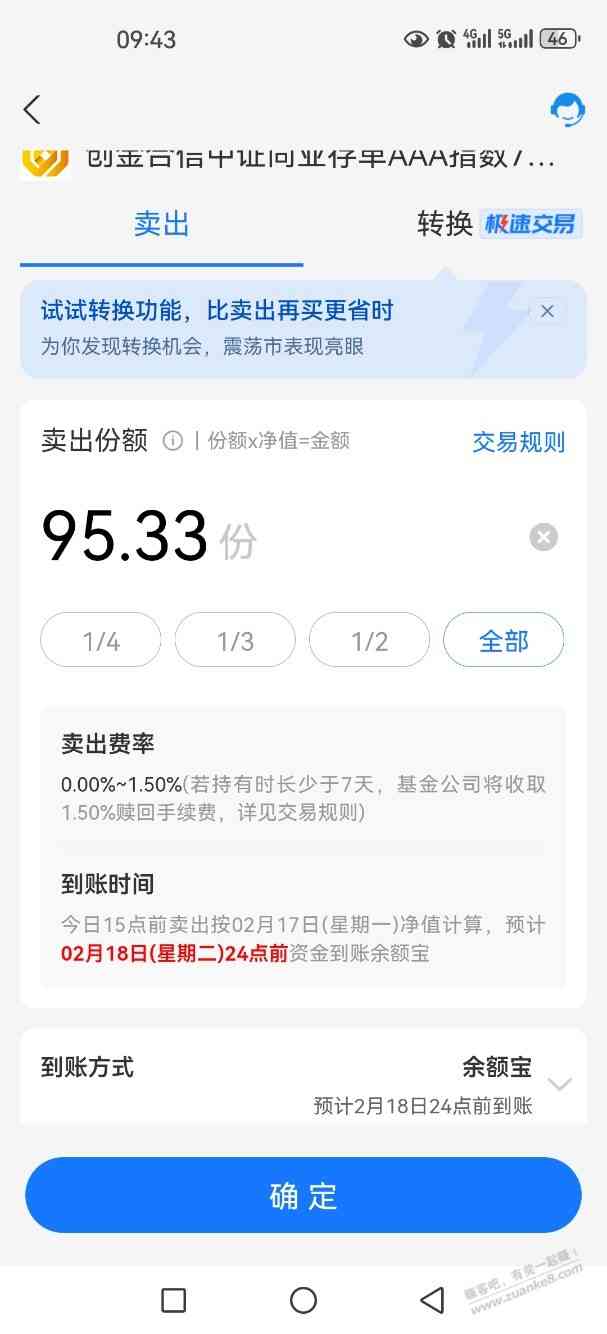The width and height of the screenshot is (607, 1334).
Task: Open the customer service headset icon
Action: 567,110
